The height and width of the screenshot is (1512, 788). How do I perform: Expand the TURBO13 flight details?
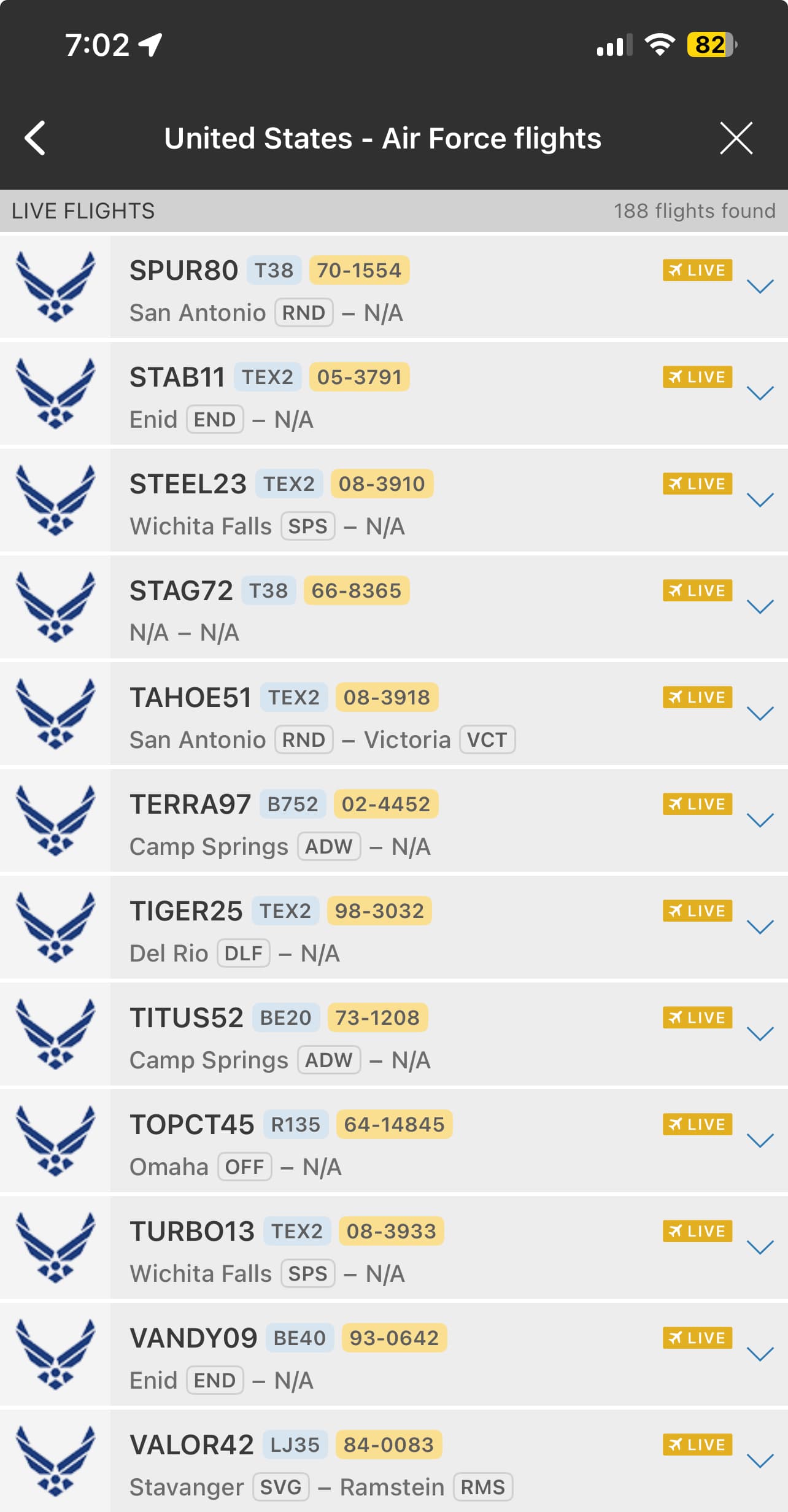click(x=760, y=1248)
